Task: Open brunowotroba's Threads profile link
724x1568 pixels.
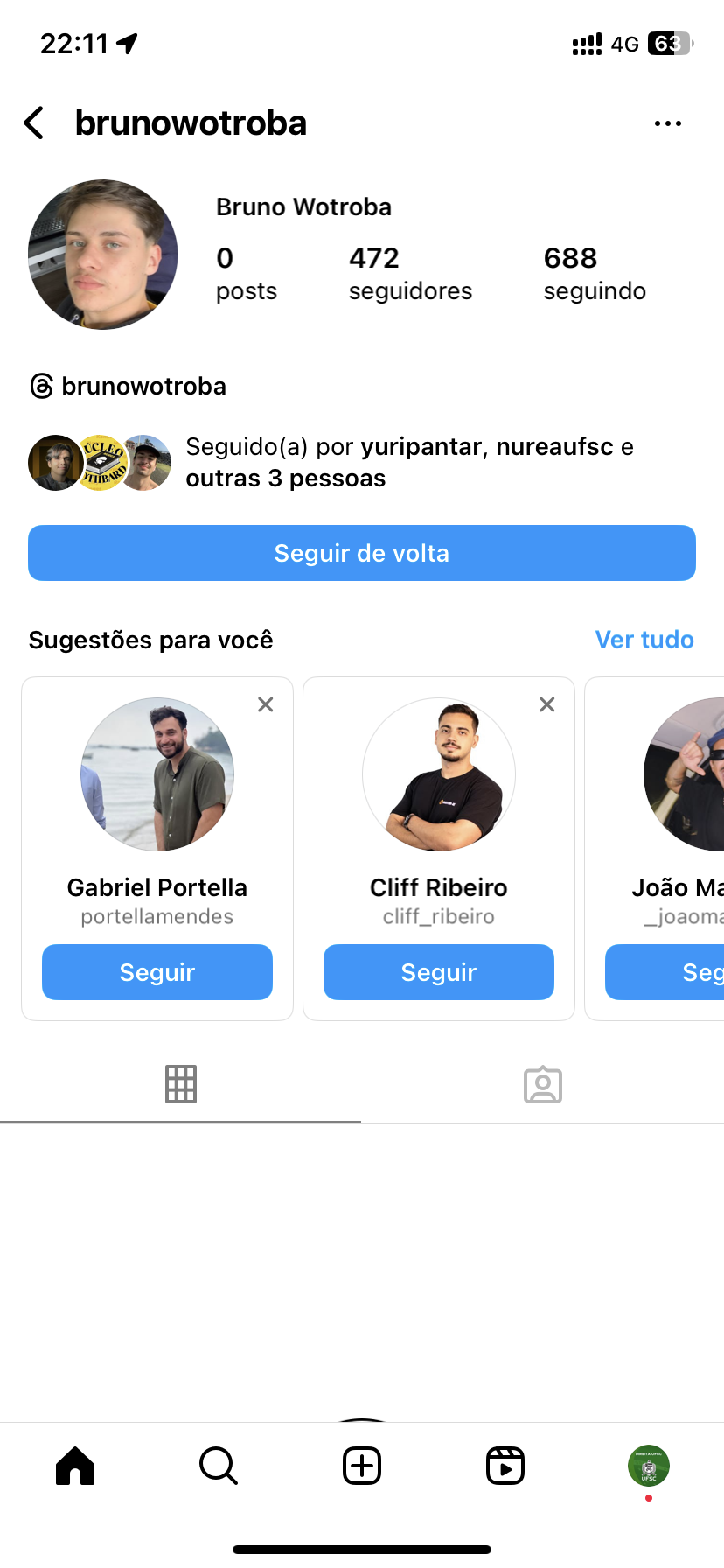Action: click(129, 386)
